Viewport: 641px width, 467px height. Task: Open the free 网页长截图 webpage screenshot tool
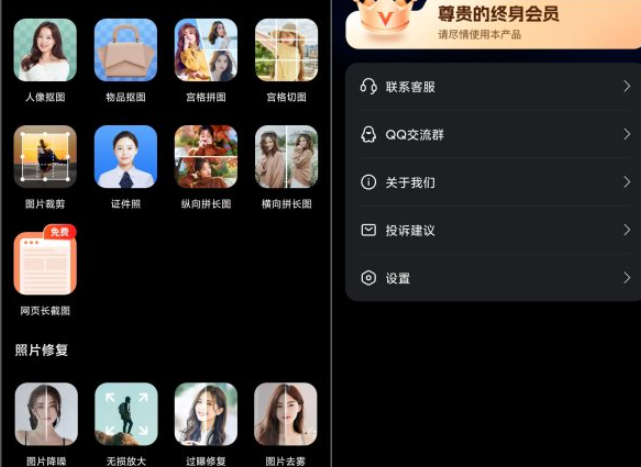(x=45, y=263)
